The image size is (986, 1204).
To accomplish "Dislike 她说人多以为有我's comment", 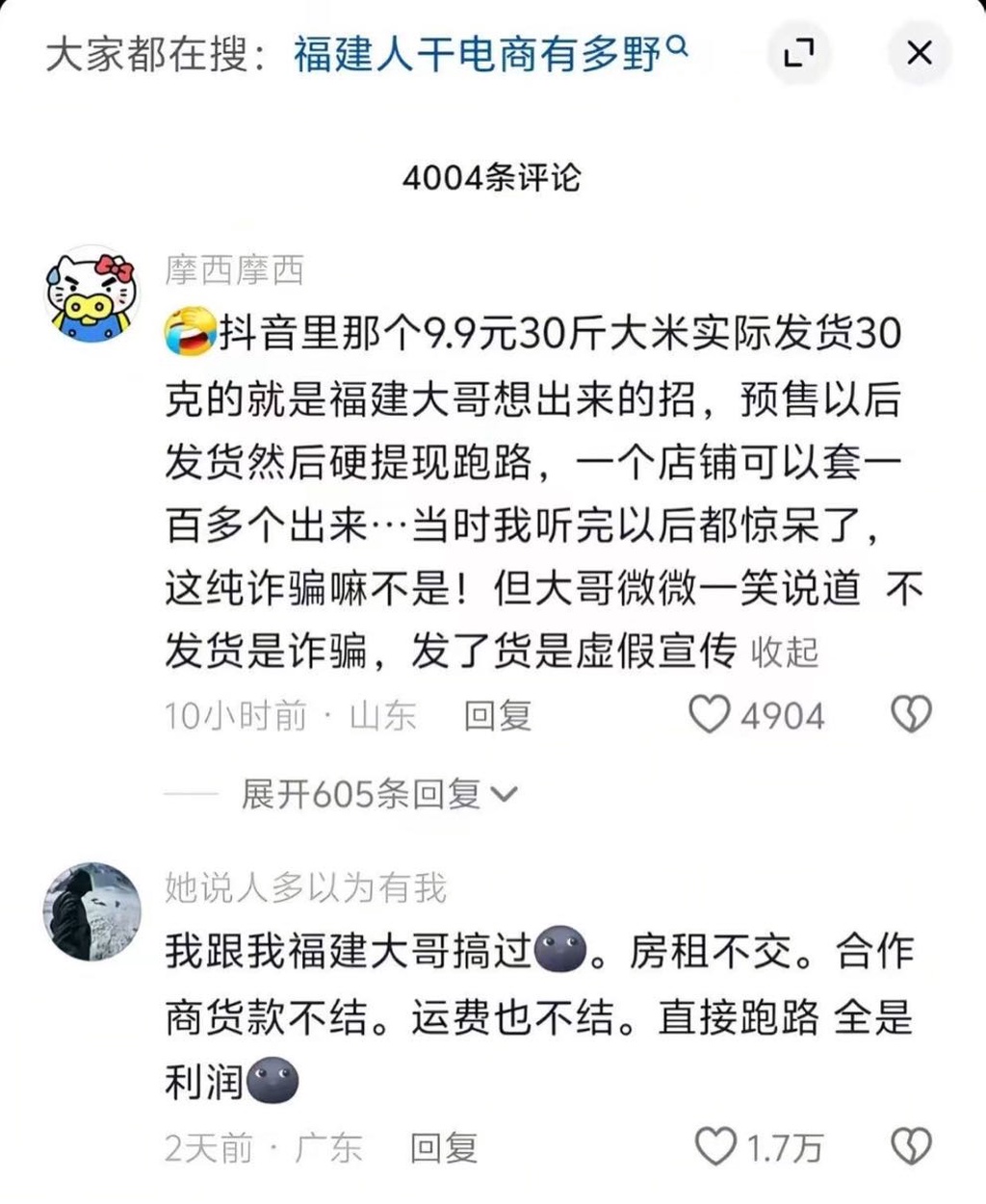I will [910, 1147].
